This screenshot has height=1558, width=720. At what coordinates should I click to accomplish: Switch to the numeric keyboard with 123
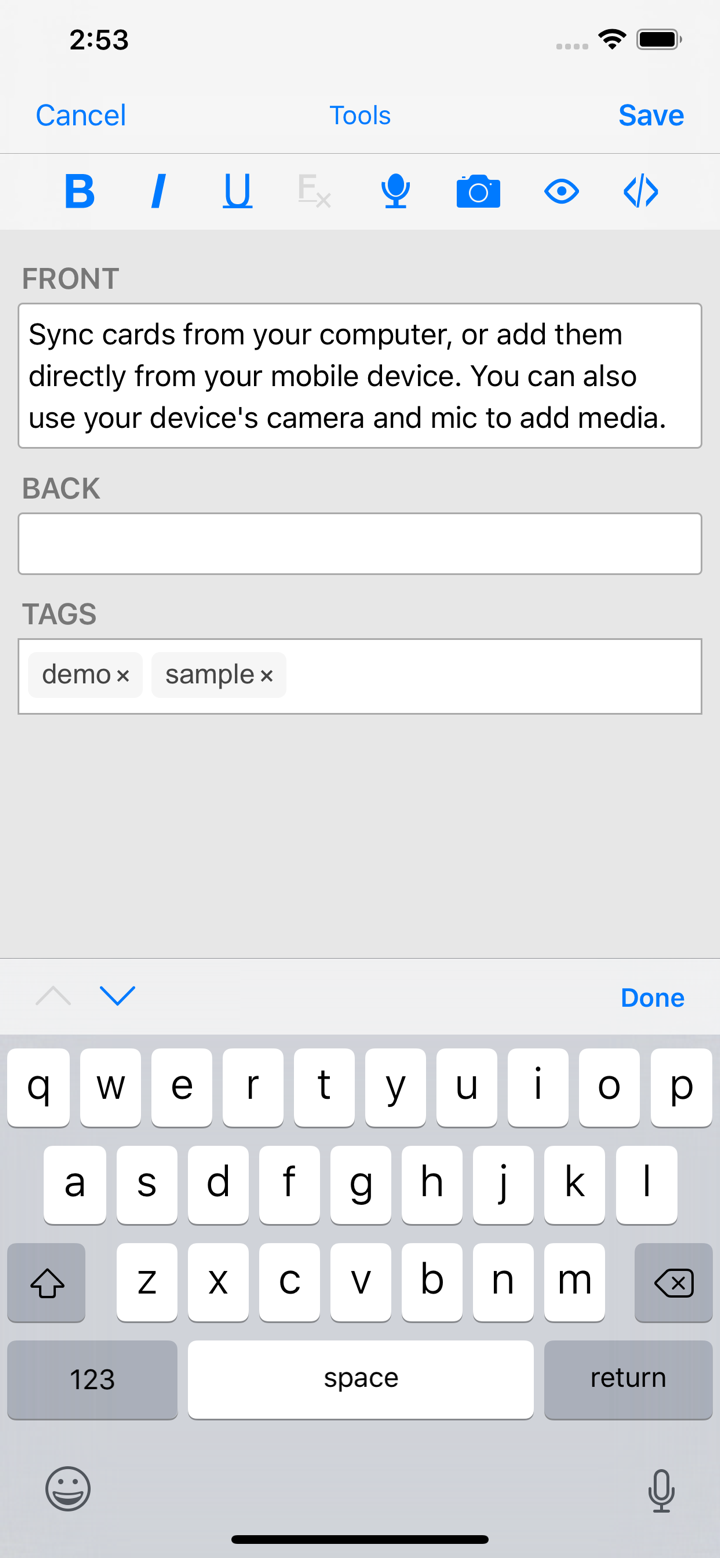pyautogui.click(x=91, y=1379)
